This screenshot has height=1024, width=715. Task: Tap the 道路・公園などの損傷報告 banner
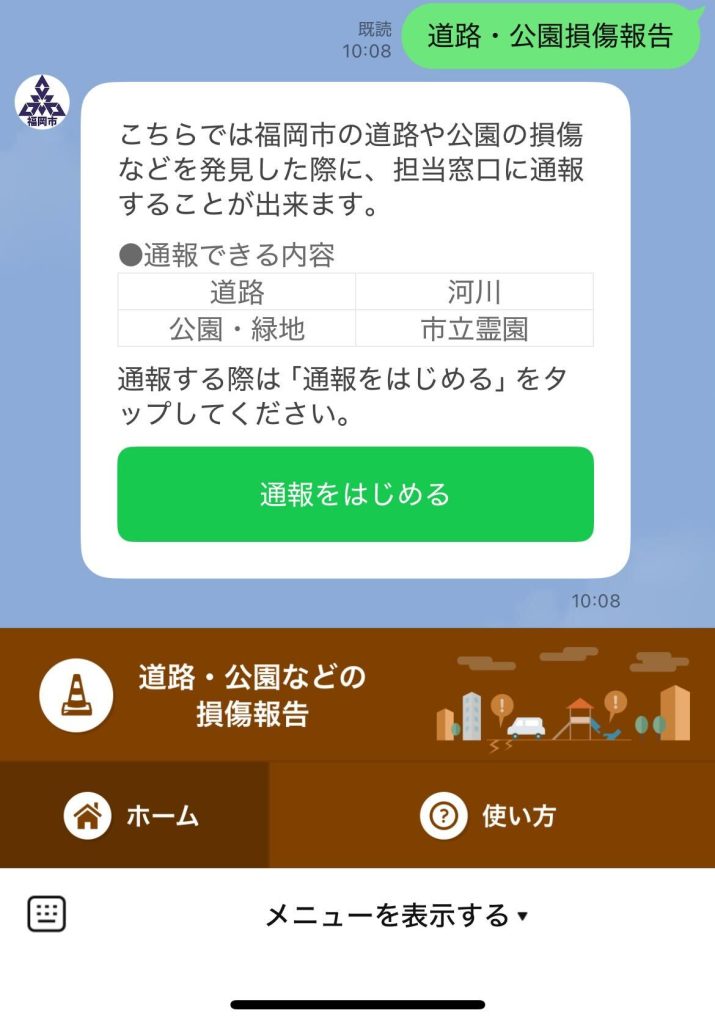[x=357, y=696]
